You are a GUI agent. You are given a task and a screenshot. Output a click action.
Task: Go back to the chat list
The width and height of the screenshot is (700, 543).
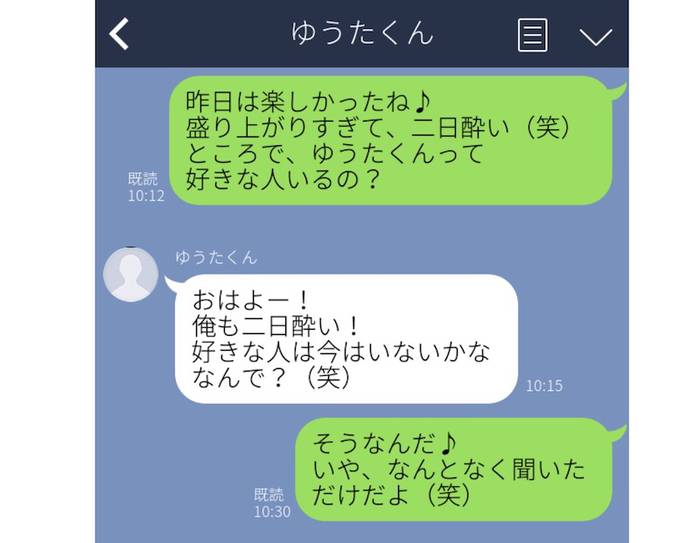(119, 34)
